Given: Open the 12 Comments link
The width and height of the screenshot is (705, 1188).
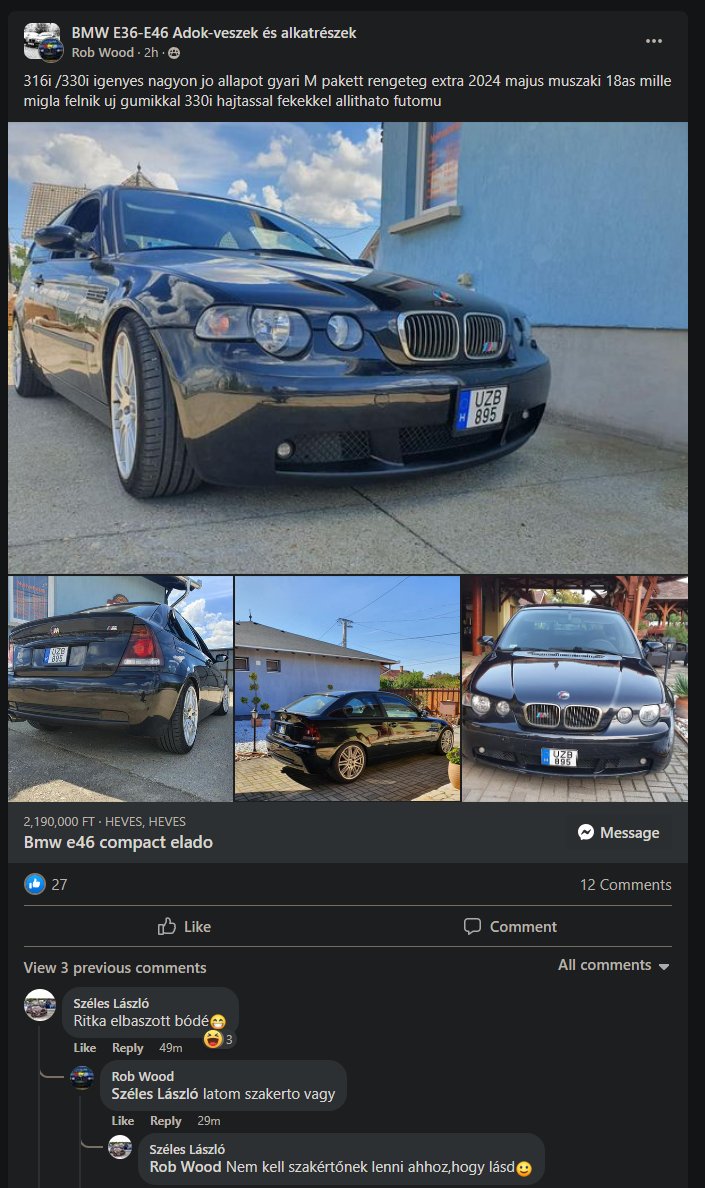Looking at the screenshot, I should 625,884.
